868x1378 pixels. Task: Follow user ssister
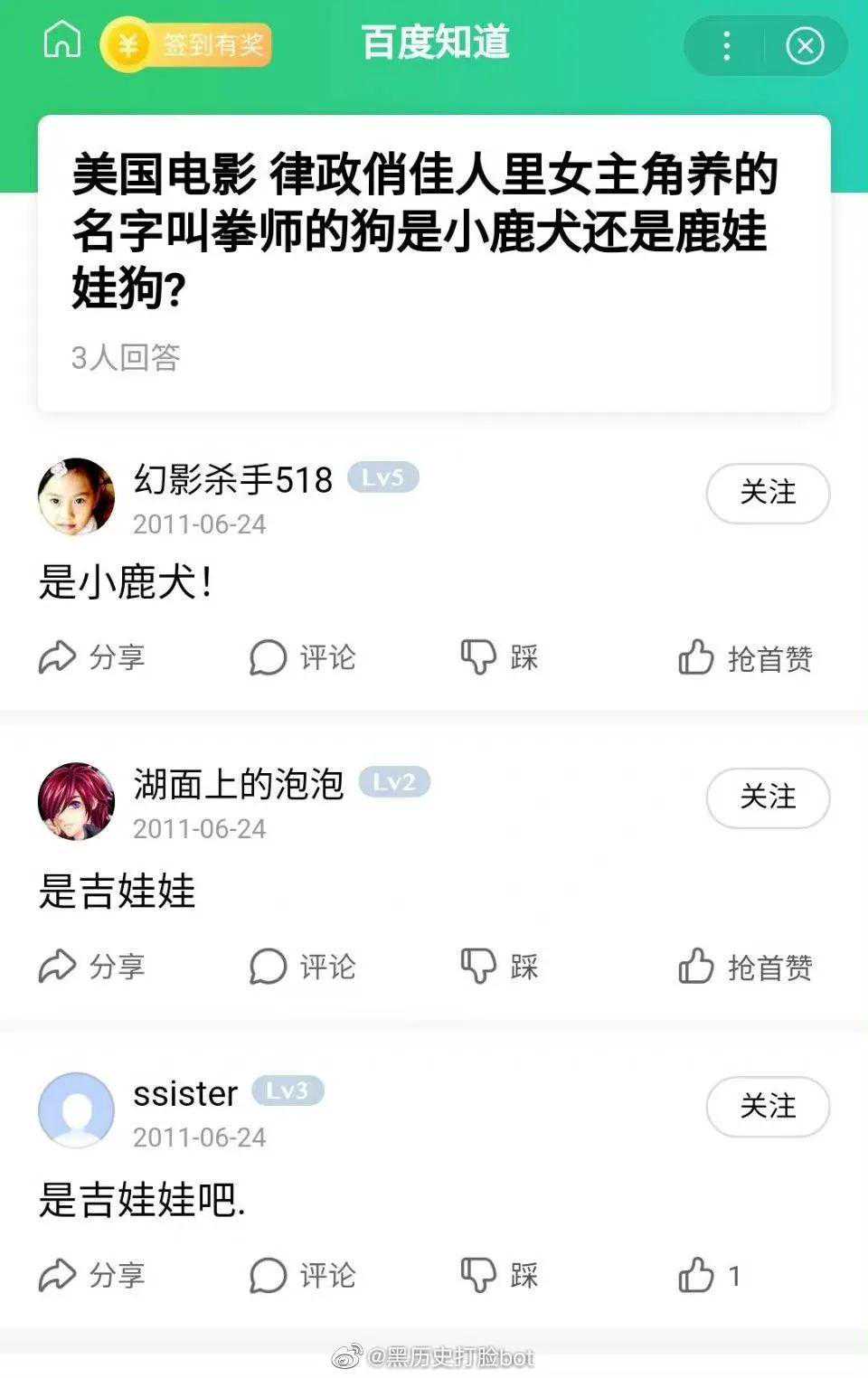767,1106
